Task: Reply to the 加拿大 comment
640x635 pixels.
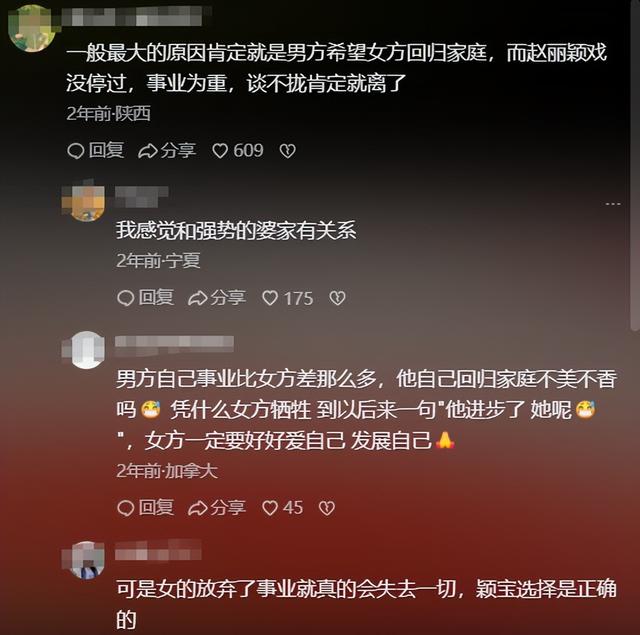Action: coord(146,507)
